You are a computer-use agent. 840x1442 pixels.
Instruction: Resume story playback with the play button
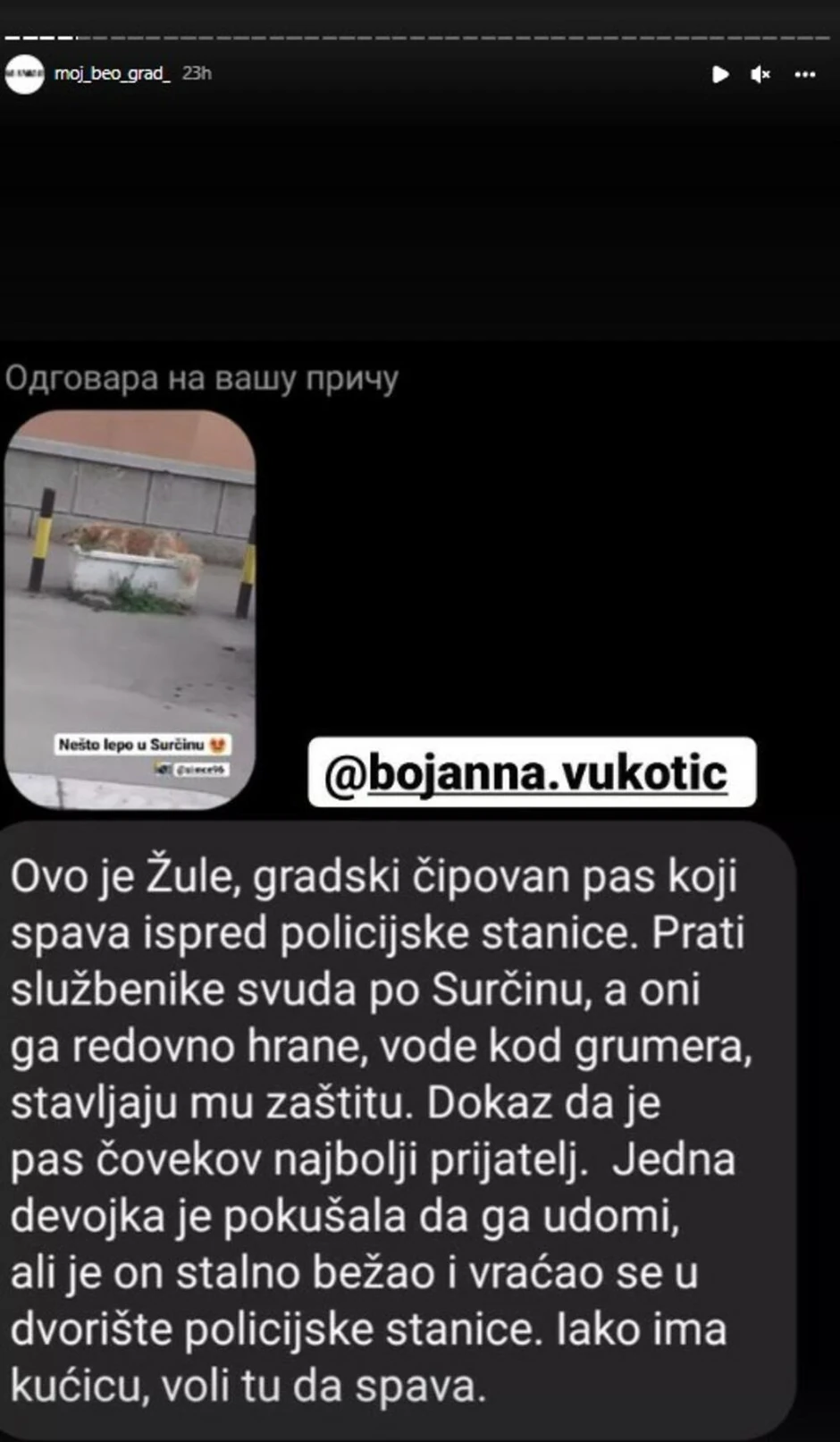tap(719, 74)
